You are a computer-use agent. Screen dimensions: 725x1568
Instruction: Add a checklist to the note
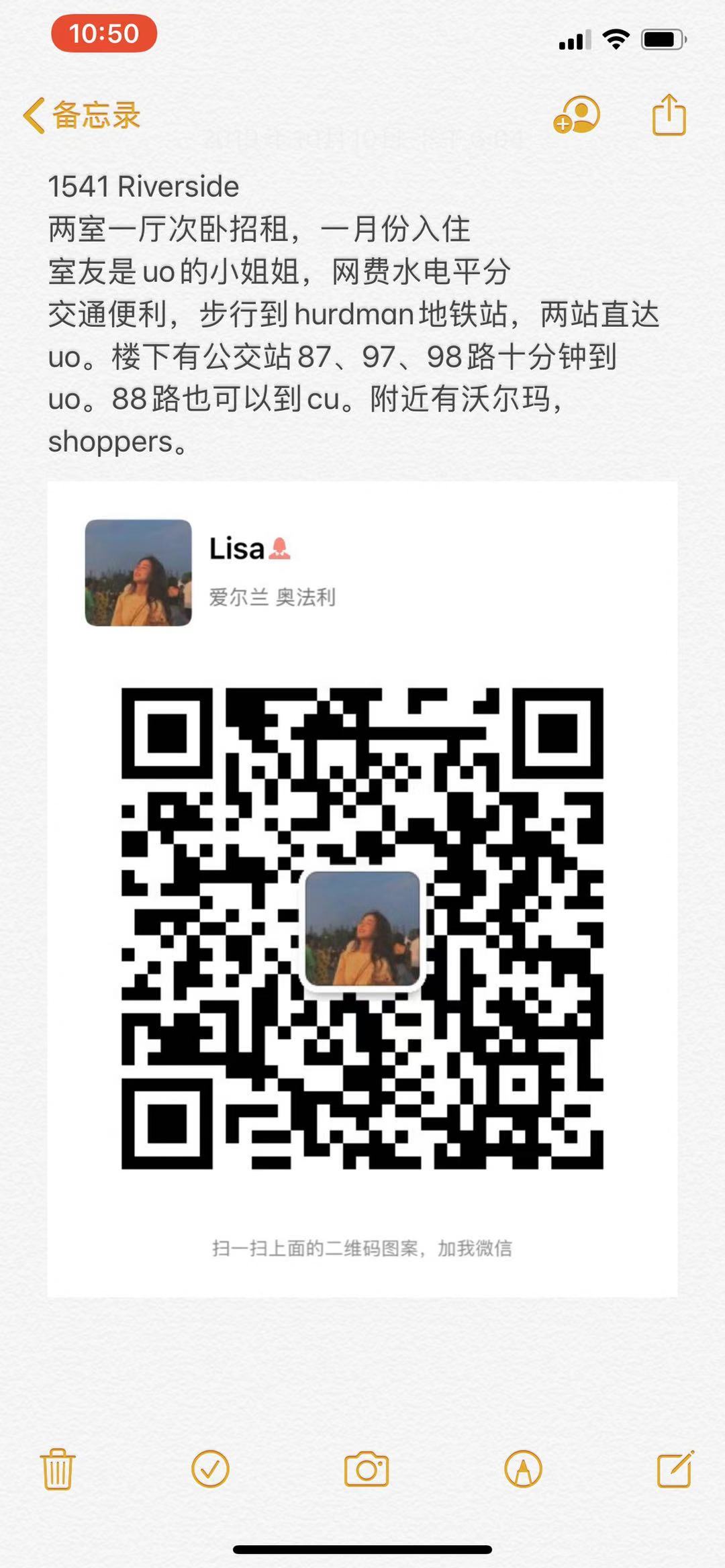coord(210,1469)
